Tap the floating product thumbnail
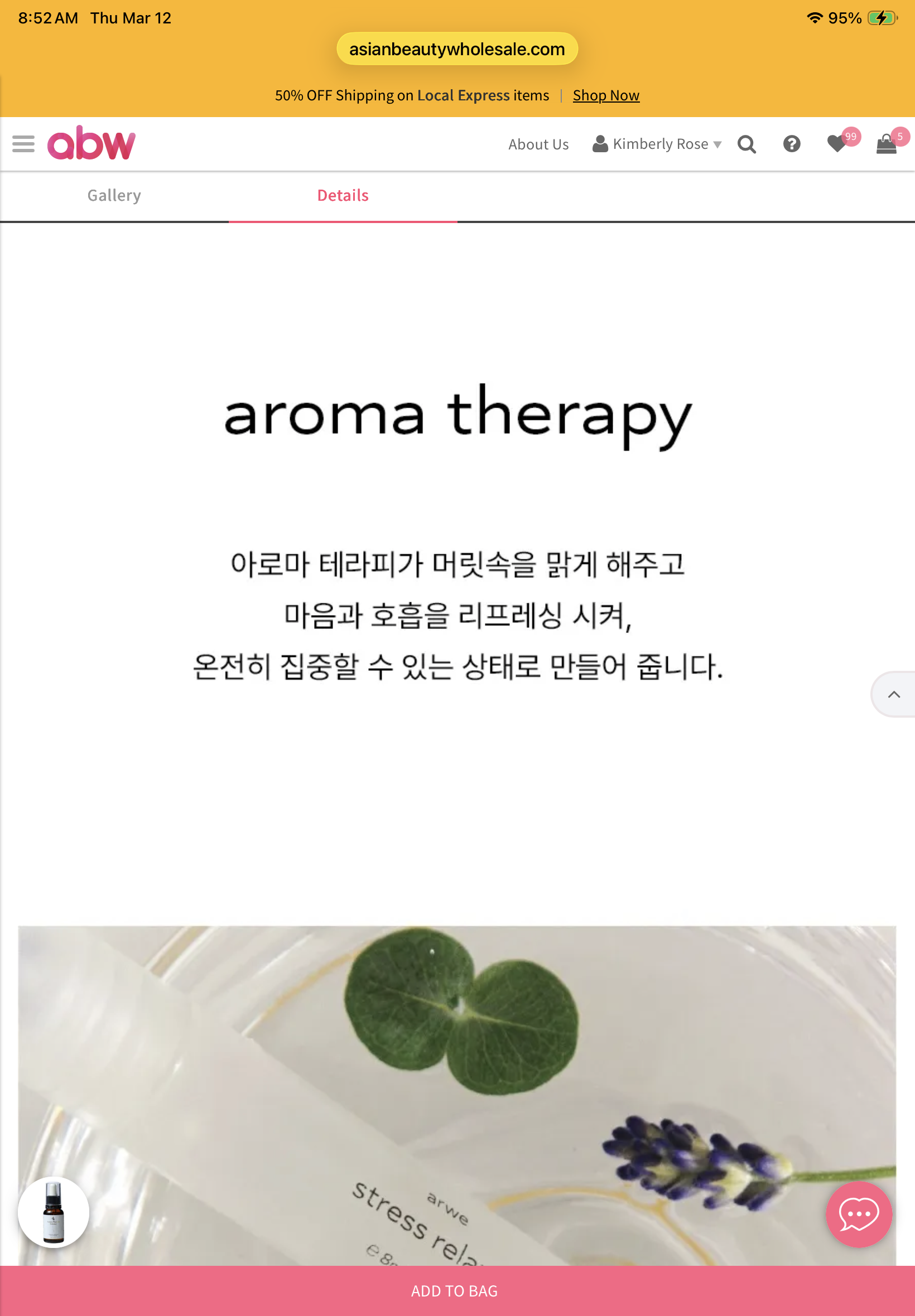The height and width of the screenshot is (1316, 915). click(x=54, y=1212)
